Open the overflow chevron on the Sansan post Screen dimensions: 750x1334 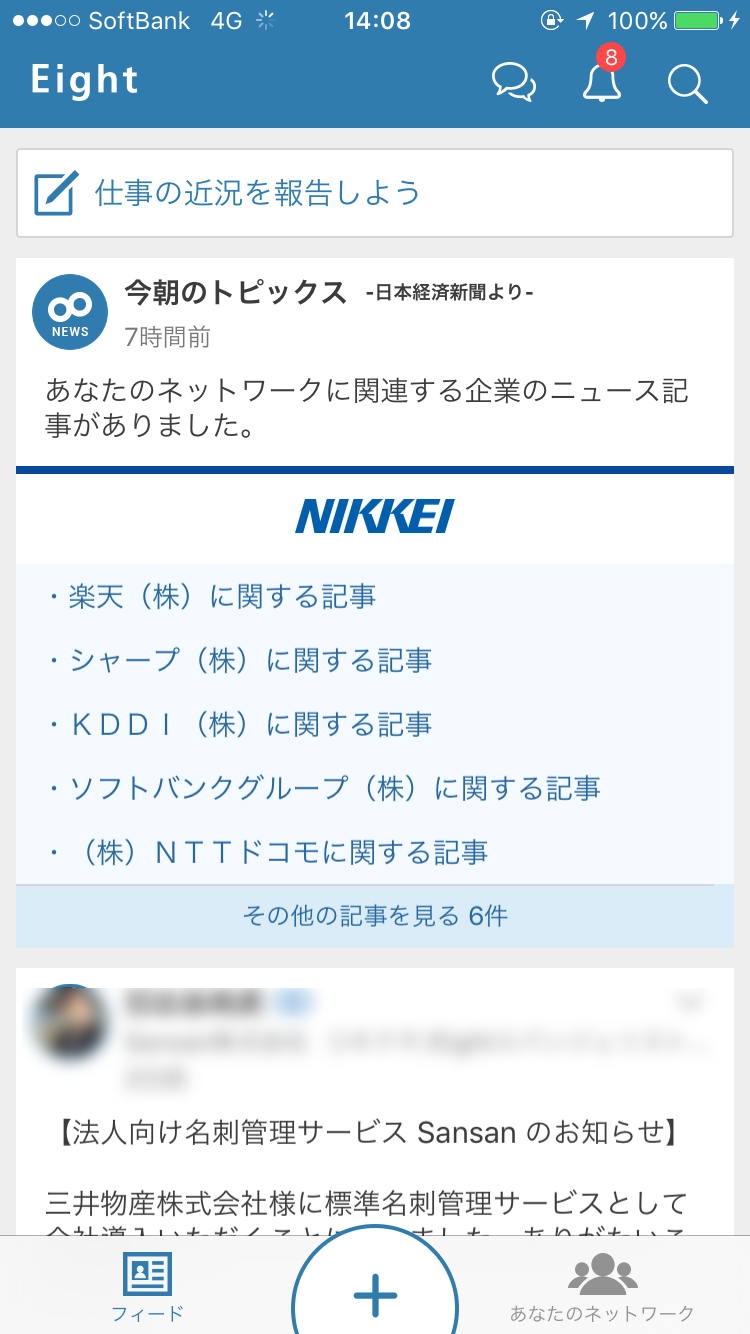(x=690, y=1000)
